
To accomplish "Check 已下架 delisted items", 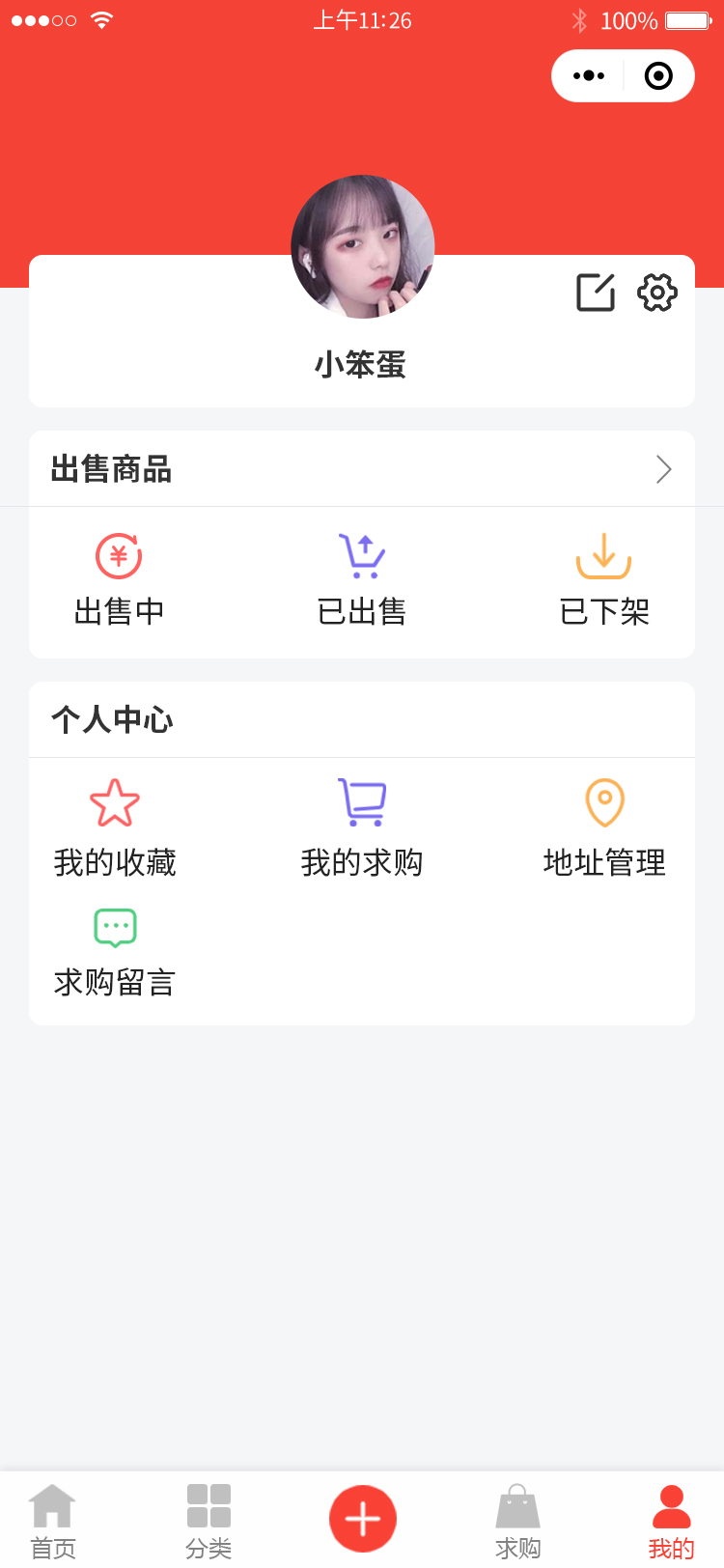I will coord(604,581).
